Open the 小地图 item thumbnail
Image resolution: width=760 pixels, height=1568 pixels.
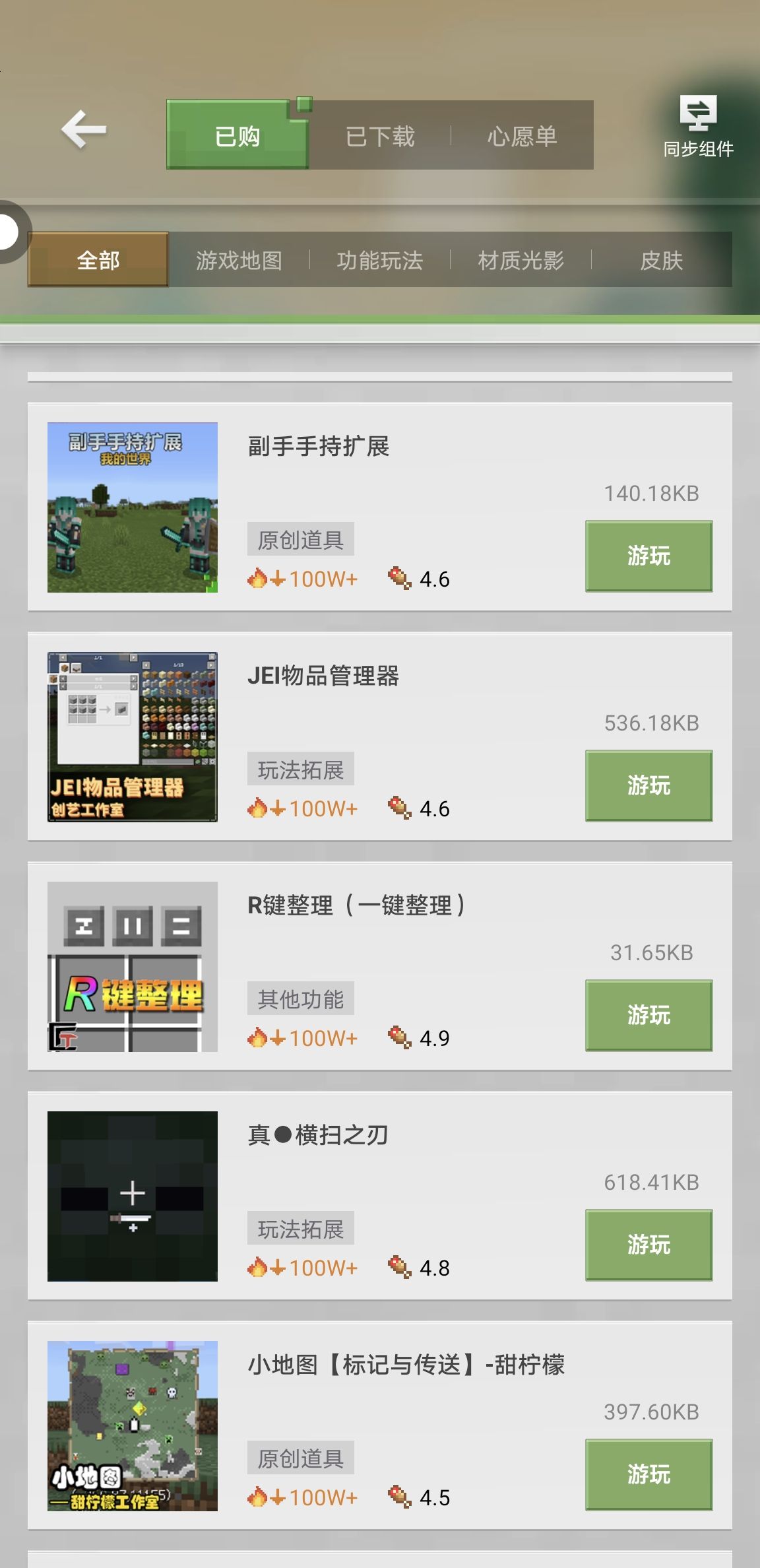tap(133, 1426)
